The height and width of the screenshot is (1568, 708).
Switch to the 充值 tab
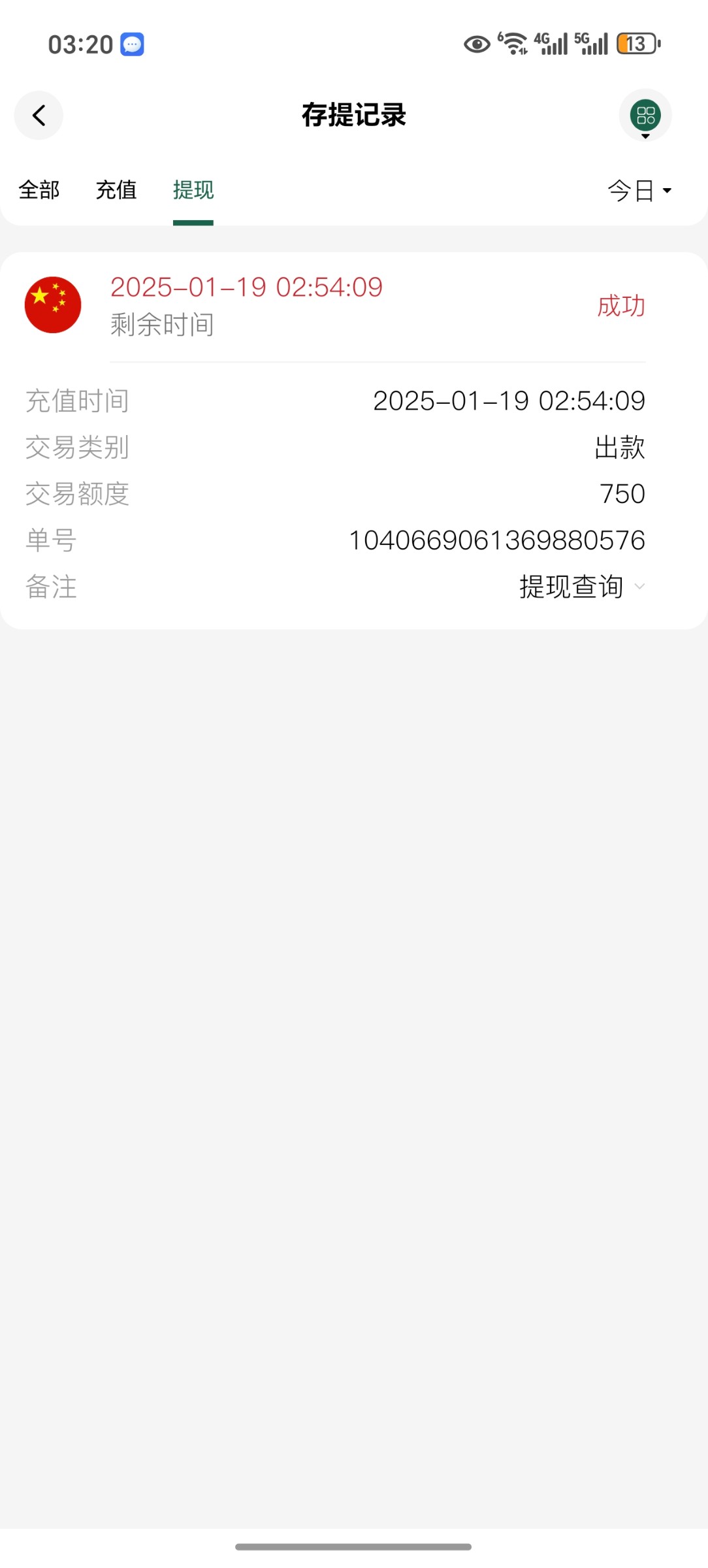pos(116,190)
